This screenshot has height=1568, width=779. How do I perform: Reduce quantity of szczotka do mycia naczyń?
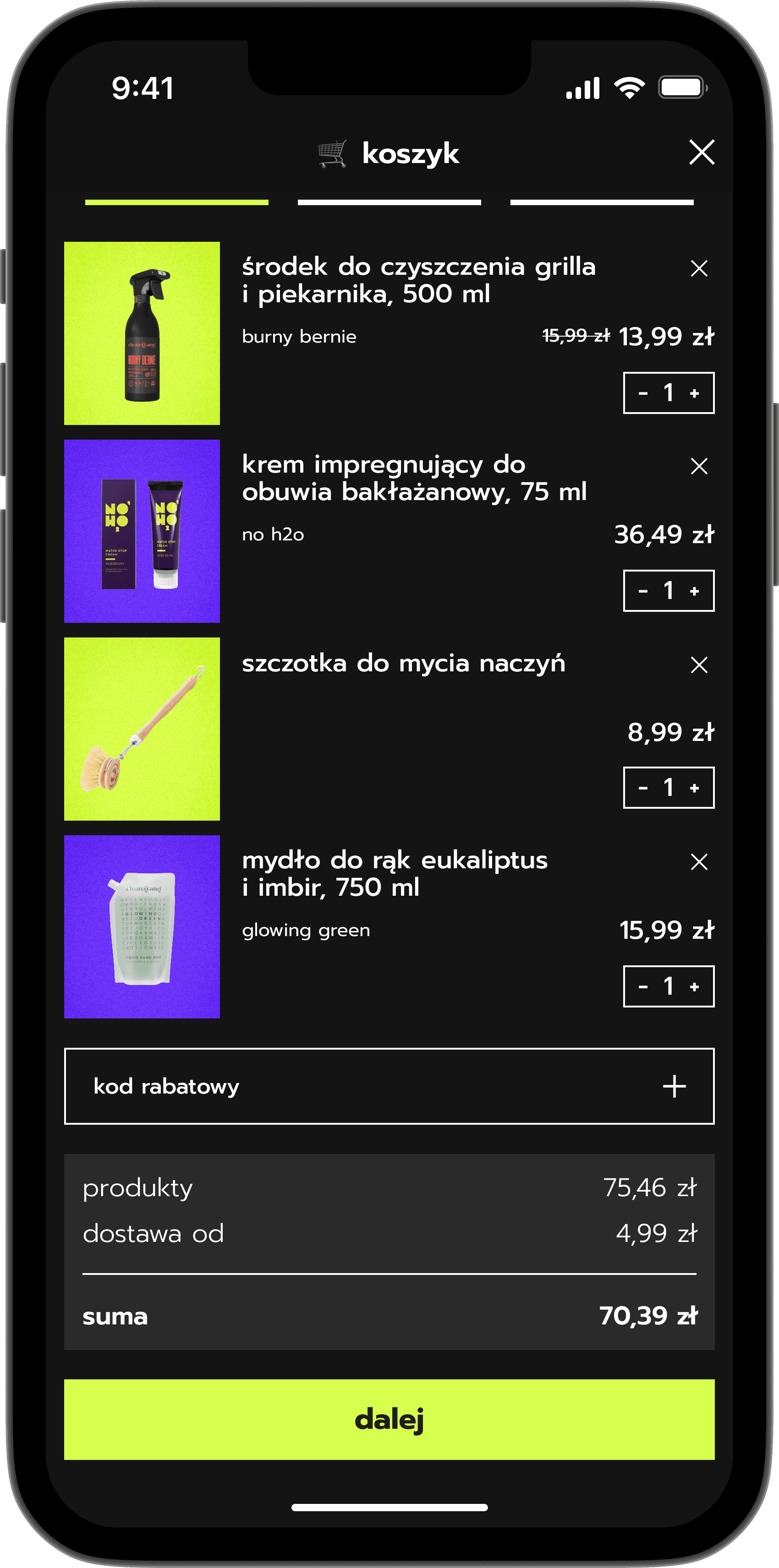643,788
